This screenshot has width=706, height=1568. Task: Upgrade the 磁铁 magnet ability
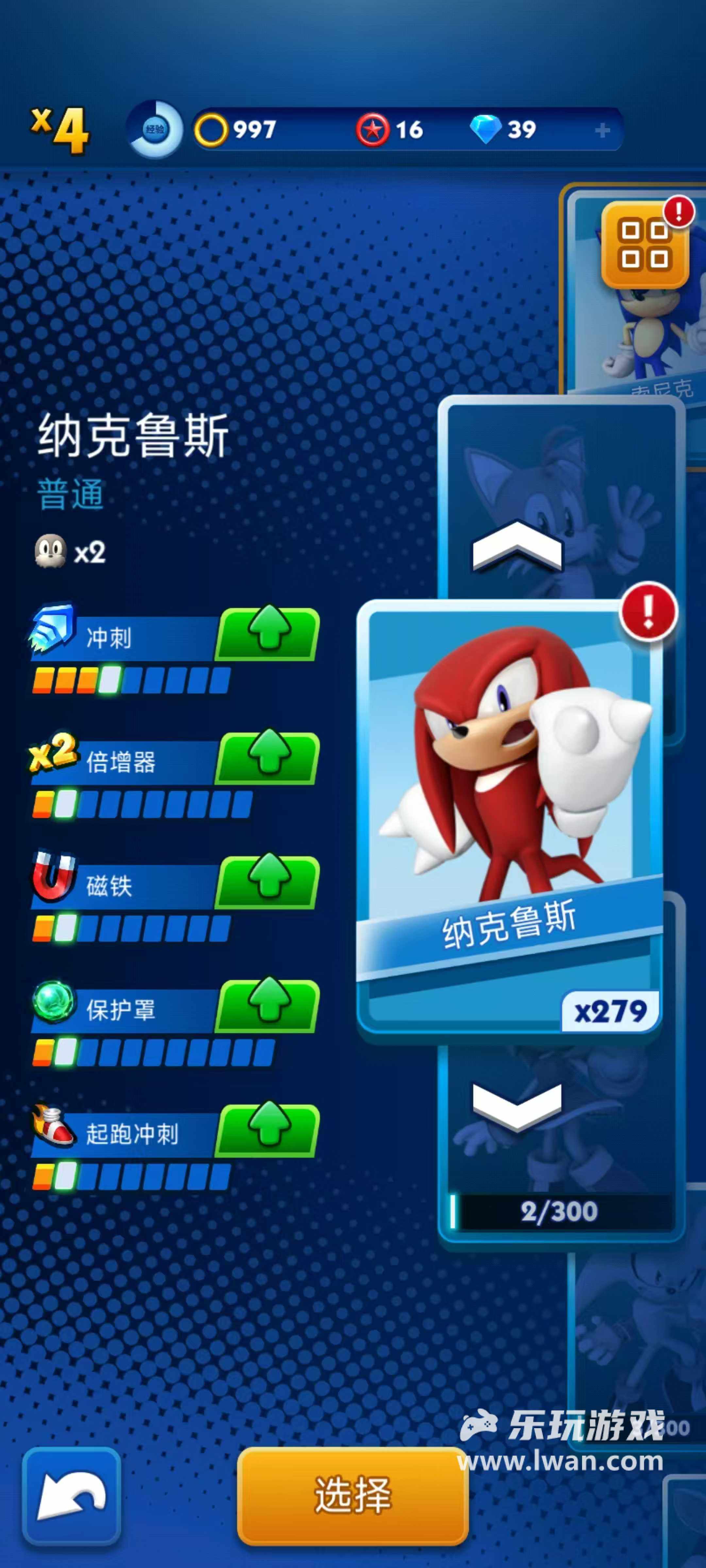[268, 881]
